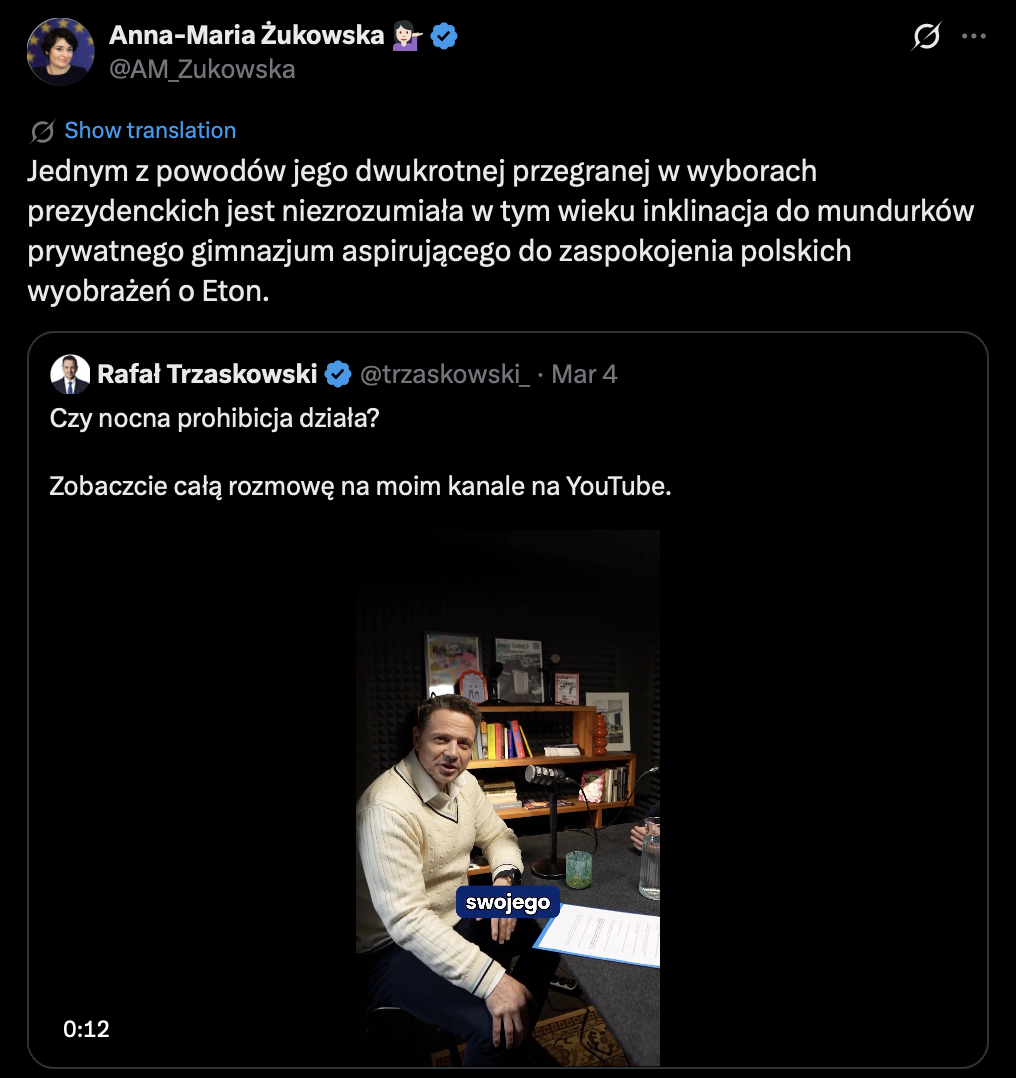Open the post's three-dot overflow menu
Image resolution: width=1016 pixels, height=1078 pixels.
(x=974, y=37)
